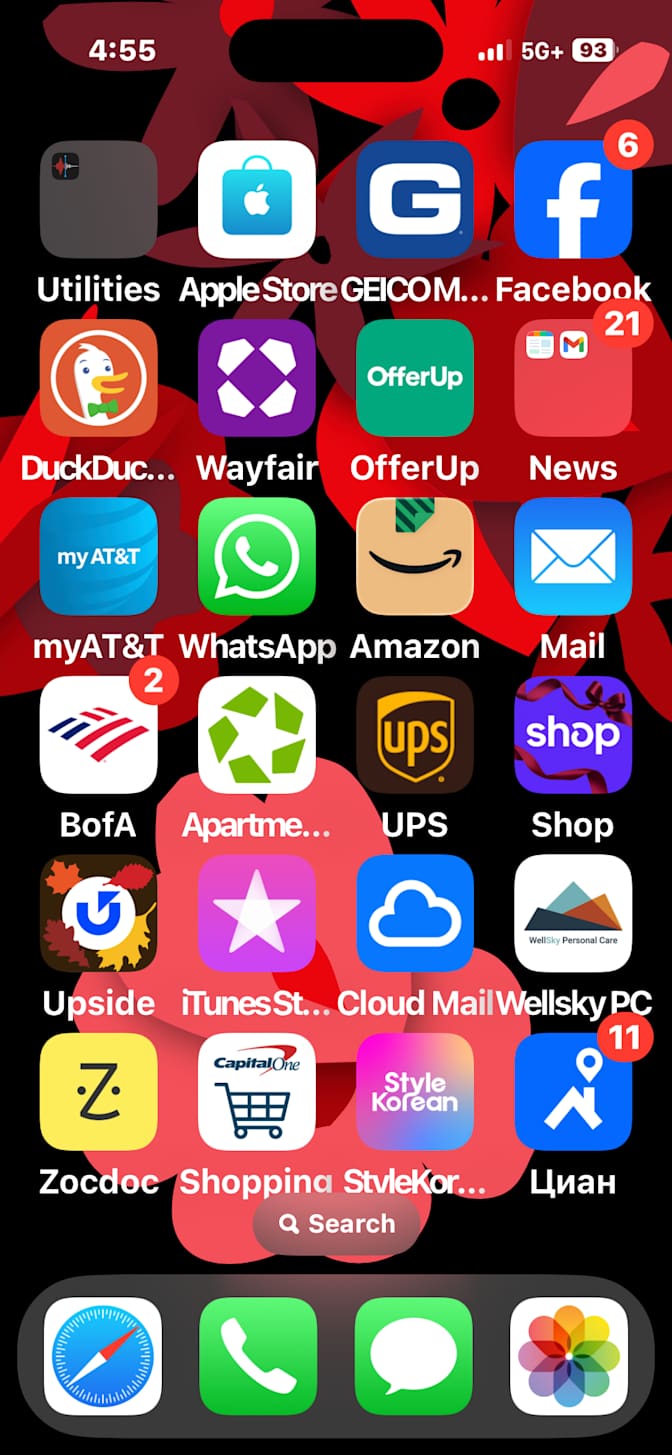Open the BofA banking app
Image resolution: width=672 pixels, height=1455 pixels.
(x=98, y=735)
